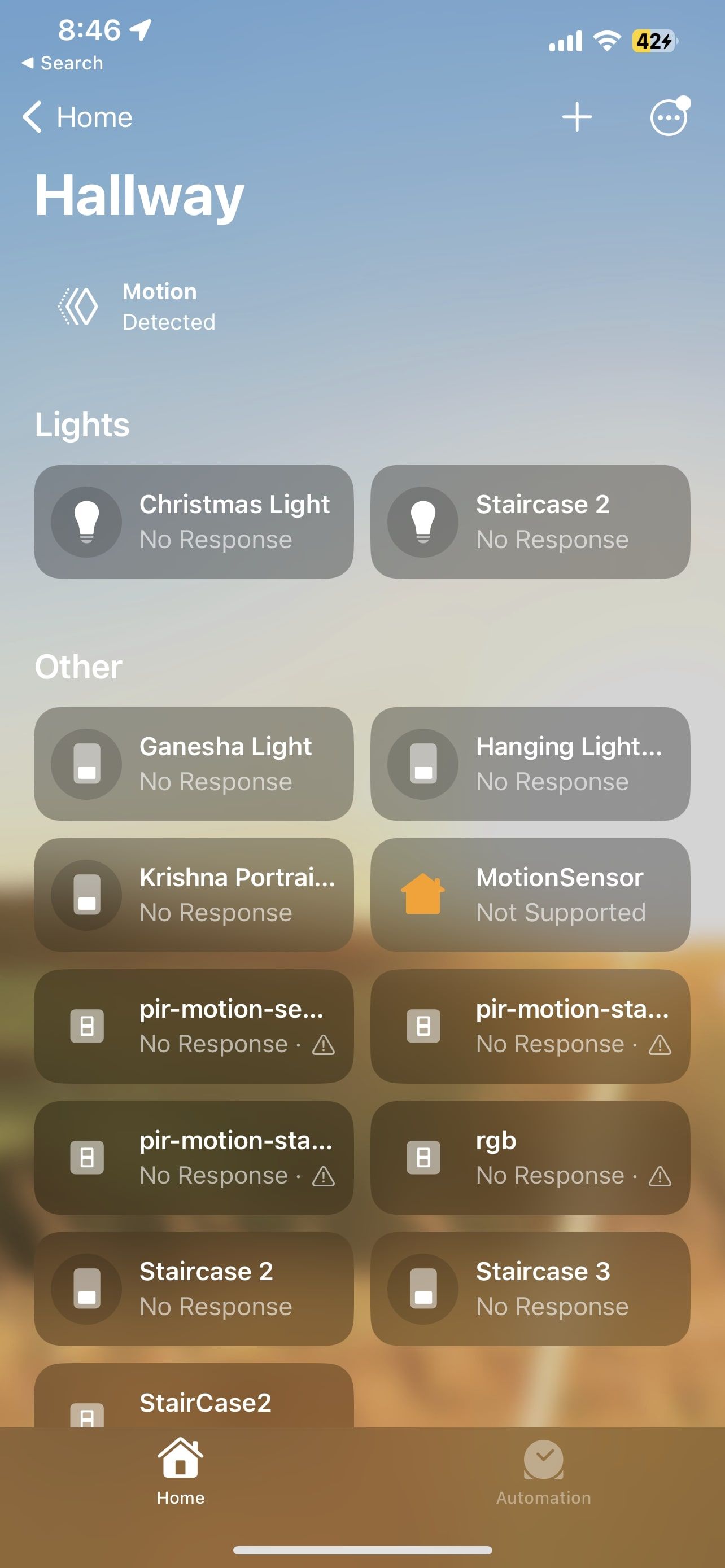This screenshot has width=725, height=1568.
Task: Switch to the Automation tab
Action: click(543, 1472)
